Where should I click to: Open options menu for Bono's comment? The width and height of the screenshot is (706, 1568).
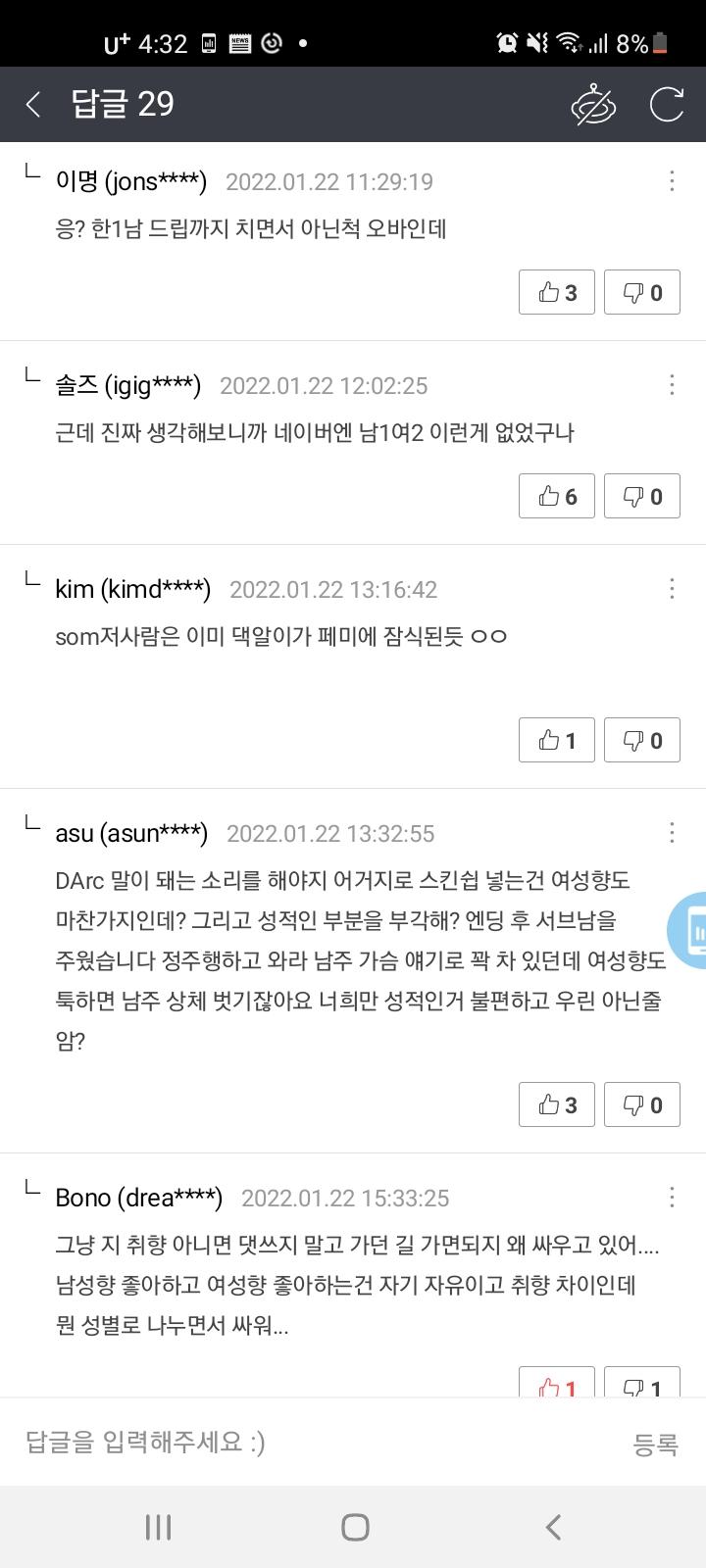672,1197
